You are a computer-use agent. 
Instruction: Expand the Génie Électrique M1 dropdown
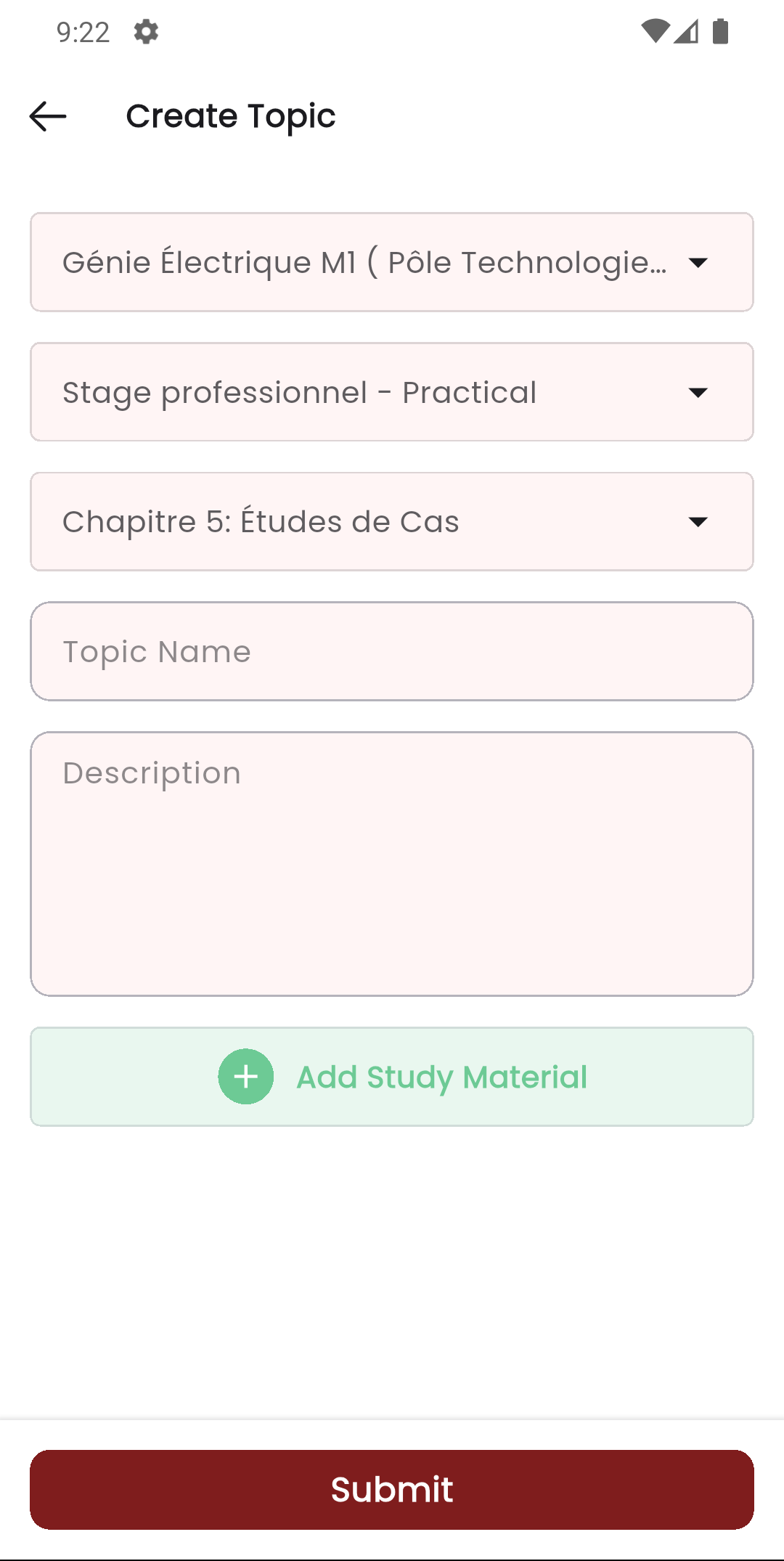coord(392,262)
